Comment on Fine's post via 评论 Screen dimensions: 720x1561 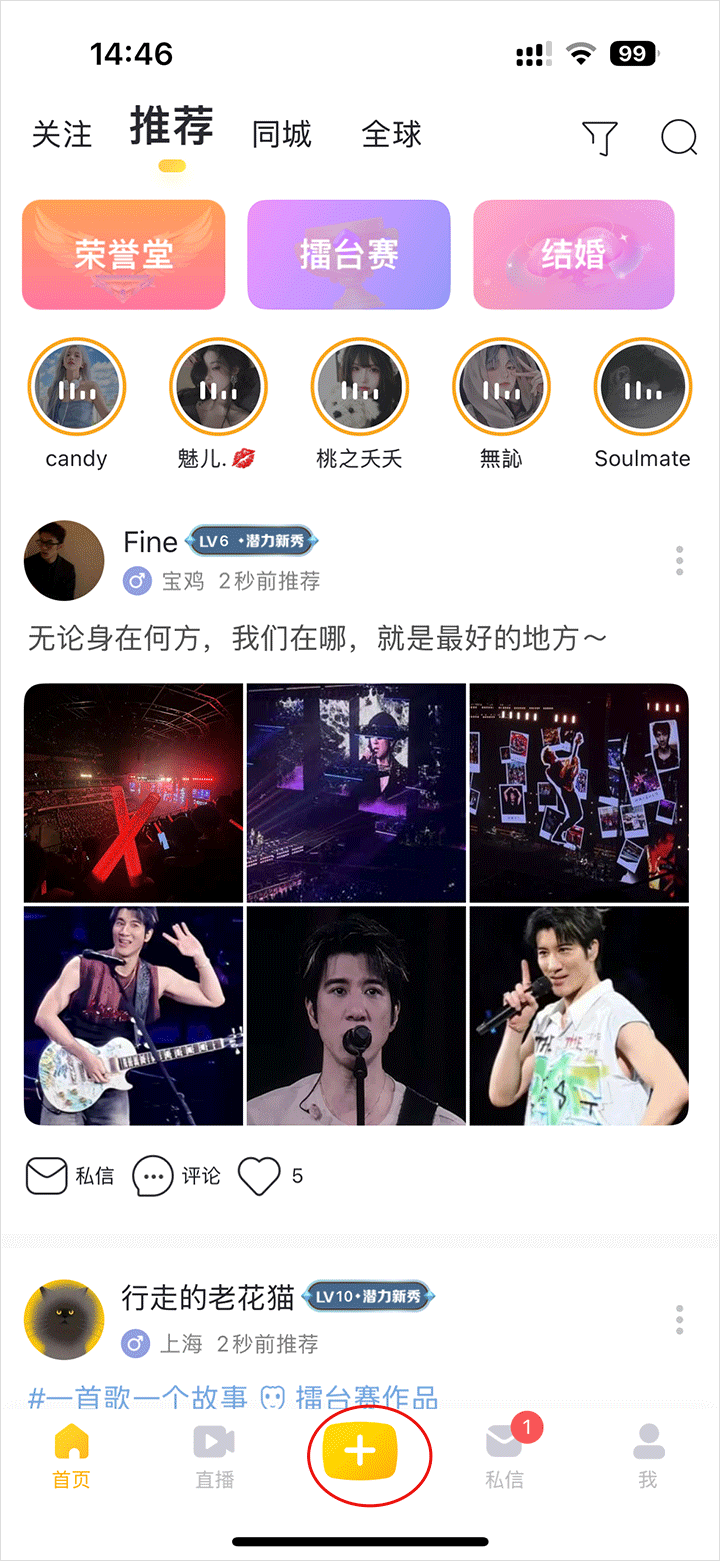[177, 1176]
